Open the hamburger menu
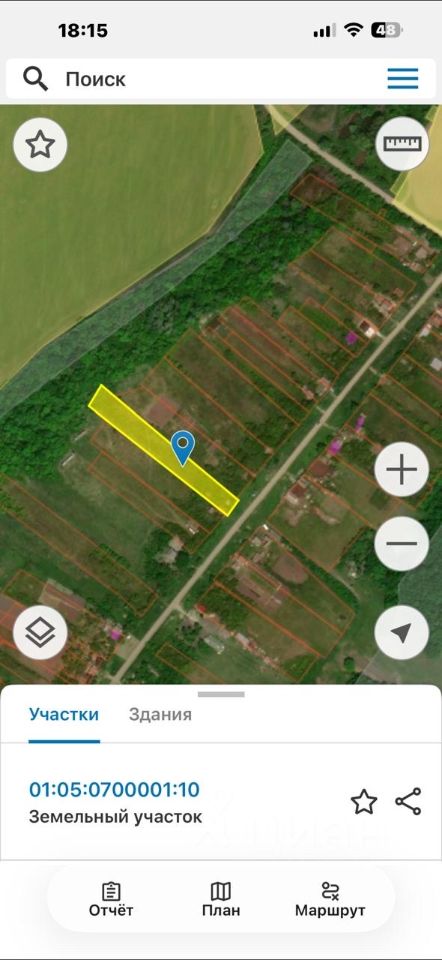 click(x=403, y=78)
